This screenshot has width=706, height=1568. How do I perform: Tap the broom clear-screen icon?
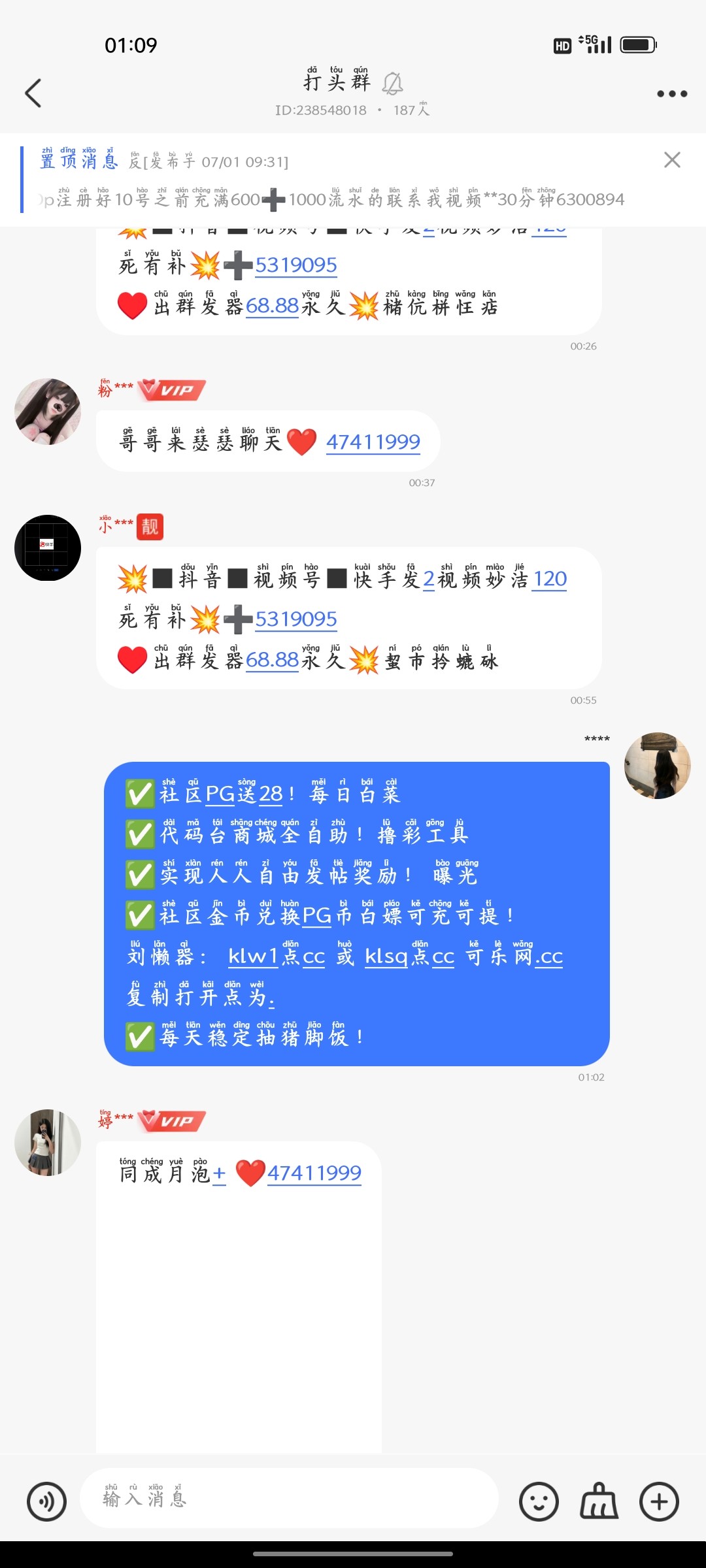pyautogui.click(x=599, y=1501)
